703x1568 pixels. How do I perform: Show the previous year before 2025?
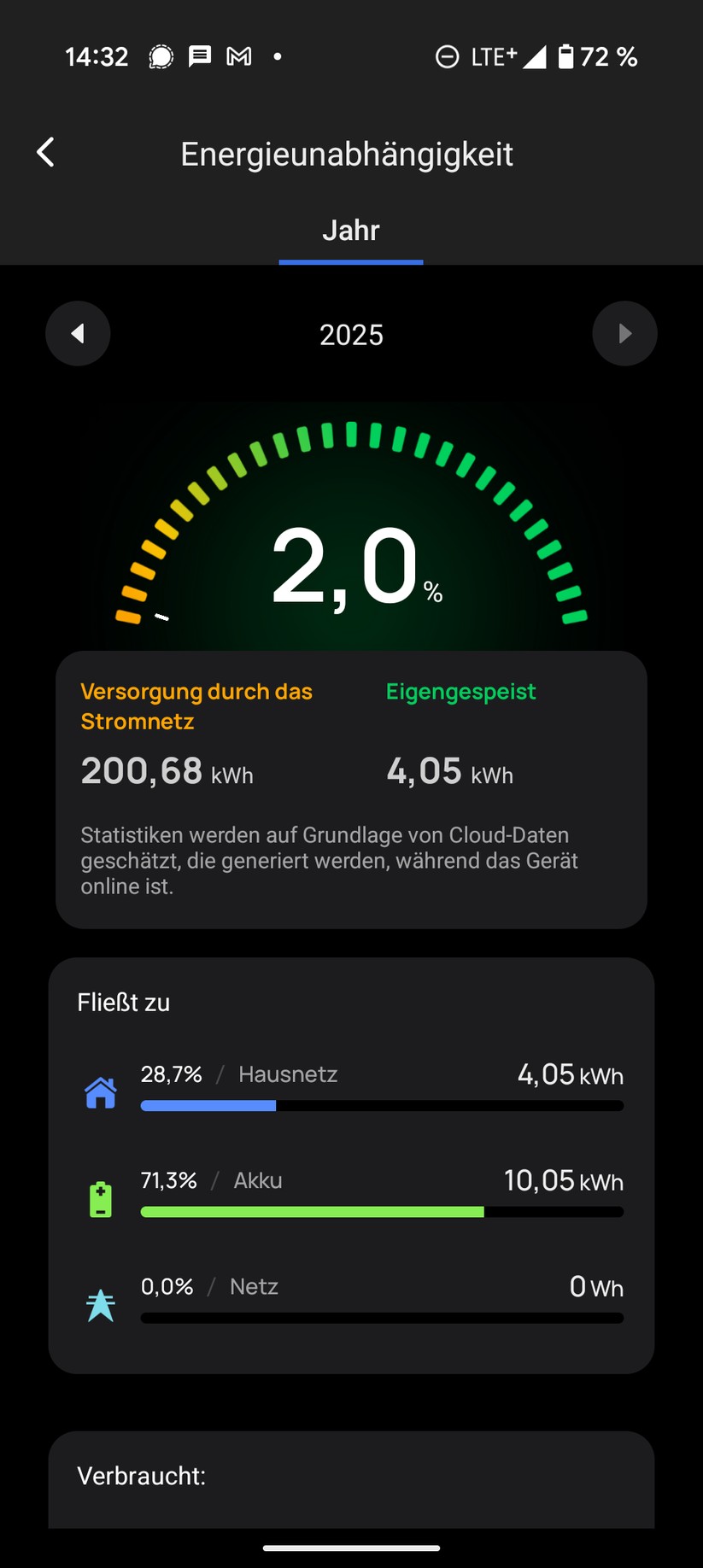tap(78, 334)
